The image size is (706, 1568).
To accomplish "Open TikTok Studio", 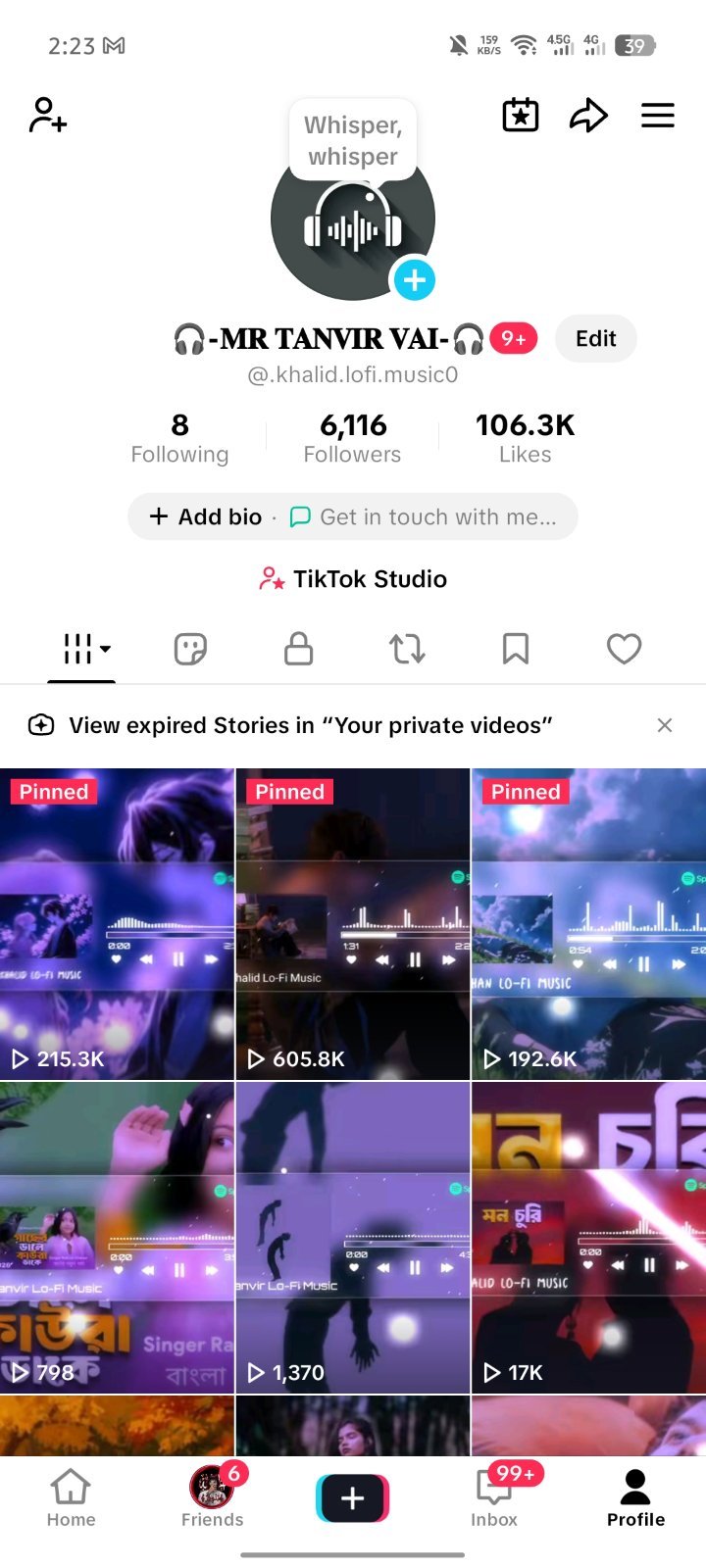I will pos(353,579).
